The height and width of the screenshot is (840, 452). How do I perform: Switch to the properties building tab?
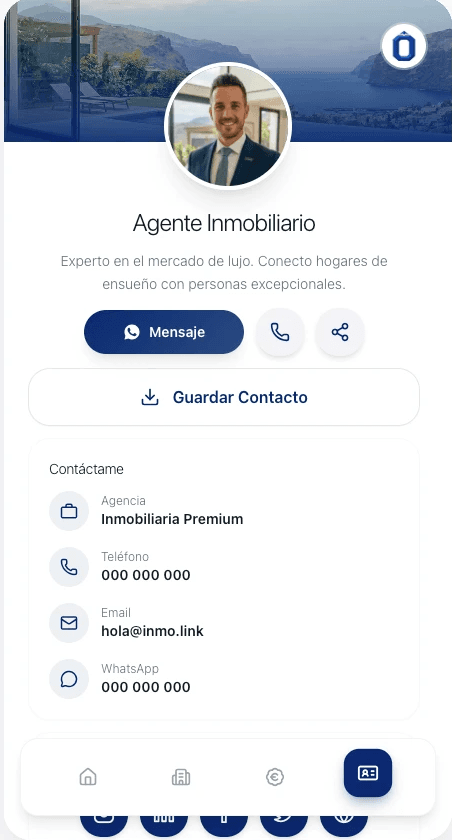coord(181,776)
